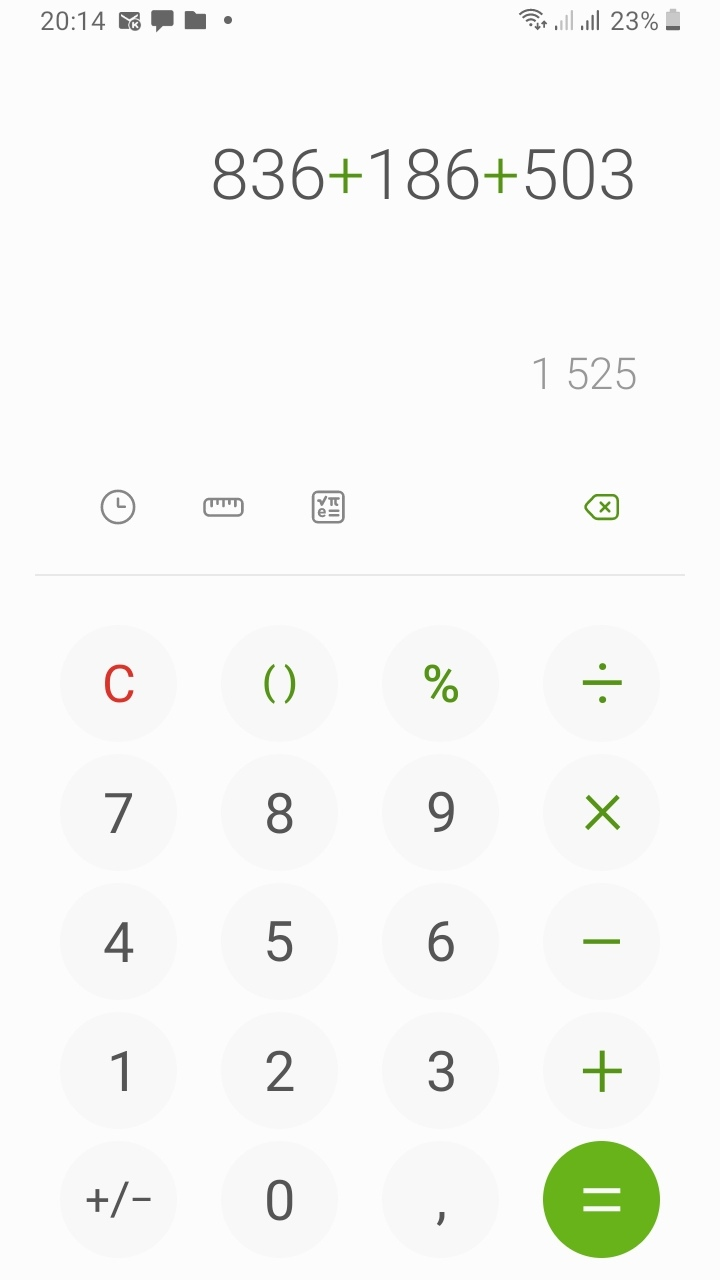Enter the digit 7
Screen dimensions: 720x1280
coord(118,813)
